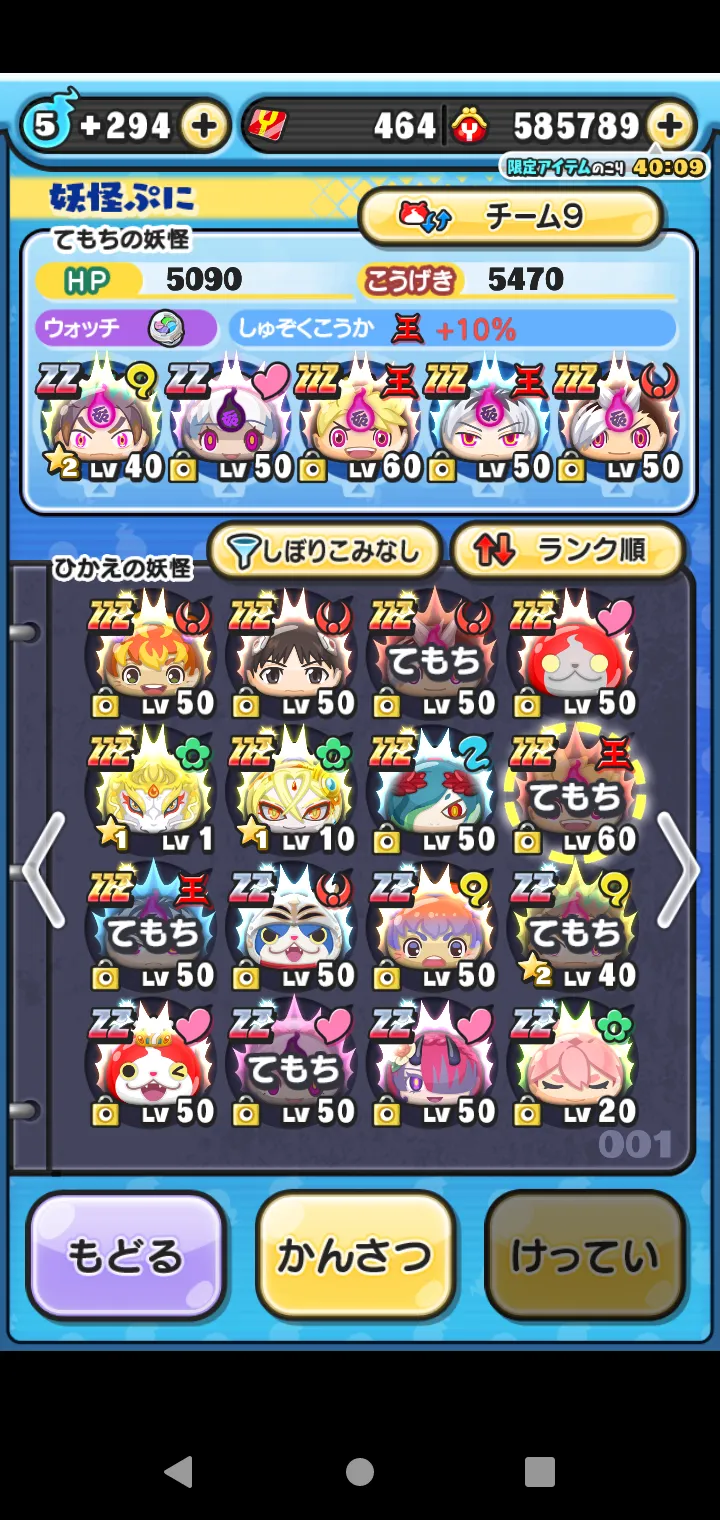Screen dimensions: 720x1520
Task: Change sort order via ランク順
Action: pos(568,551)
